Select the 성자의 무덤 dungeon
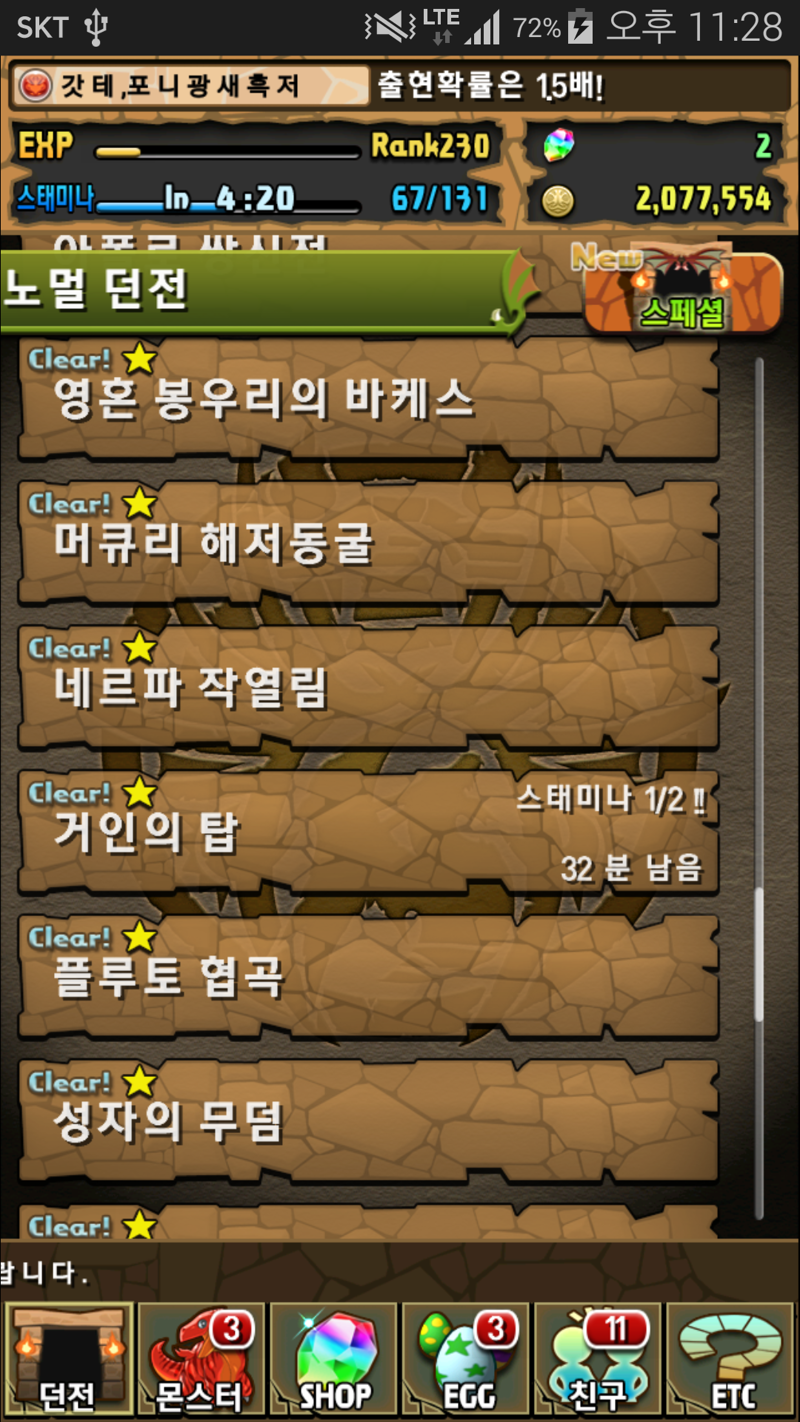This screenshot has height=1422, width=800. (368, 1121)
